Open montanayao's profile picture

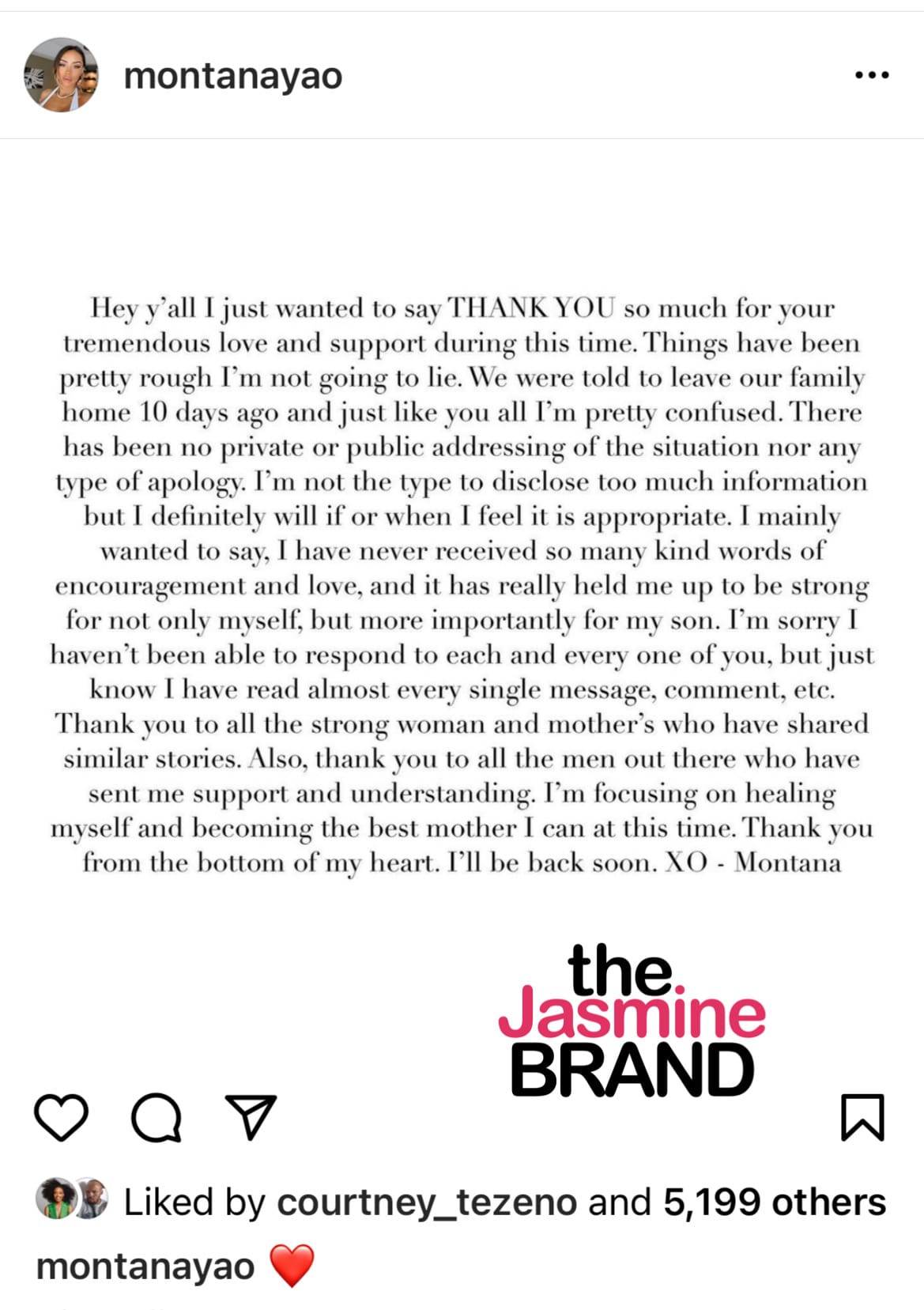tap(62, 75)
